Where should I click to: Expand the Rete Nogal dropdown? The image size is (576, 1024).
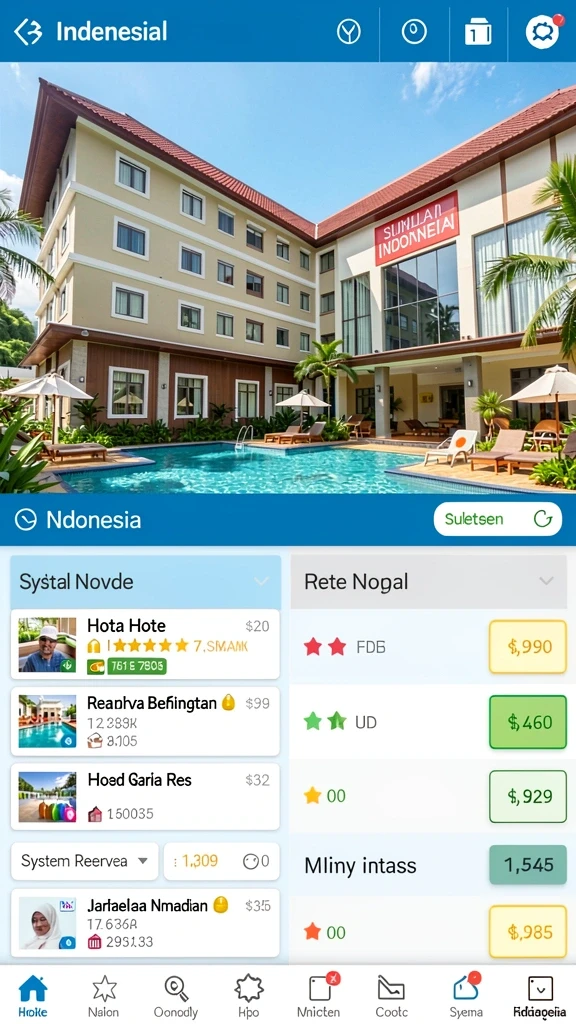(x=428, y=581)
